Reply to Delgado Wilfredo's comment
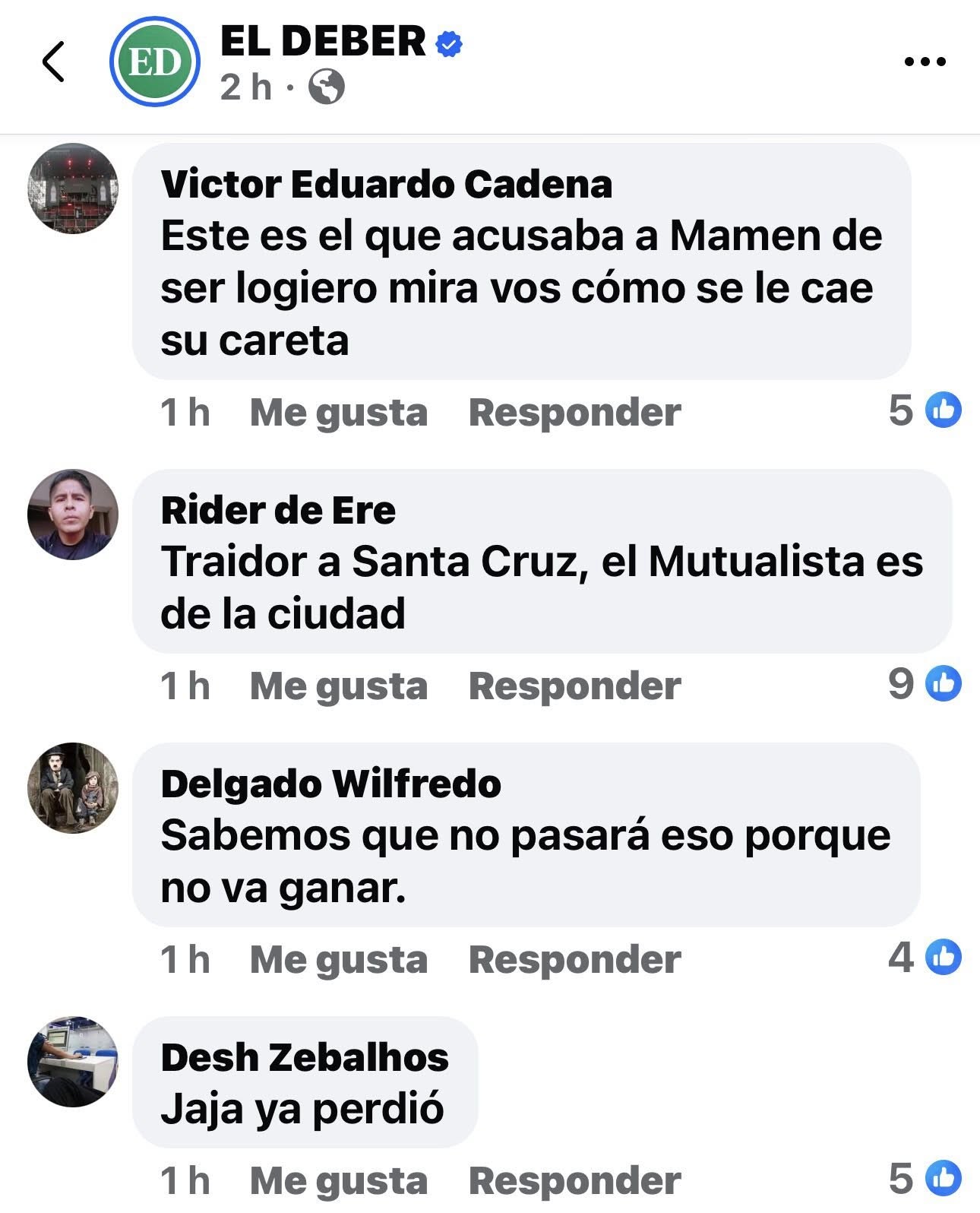The image size is (980, 1213). (574, 960)
